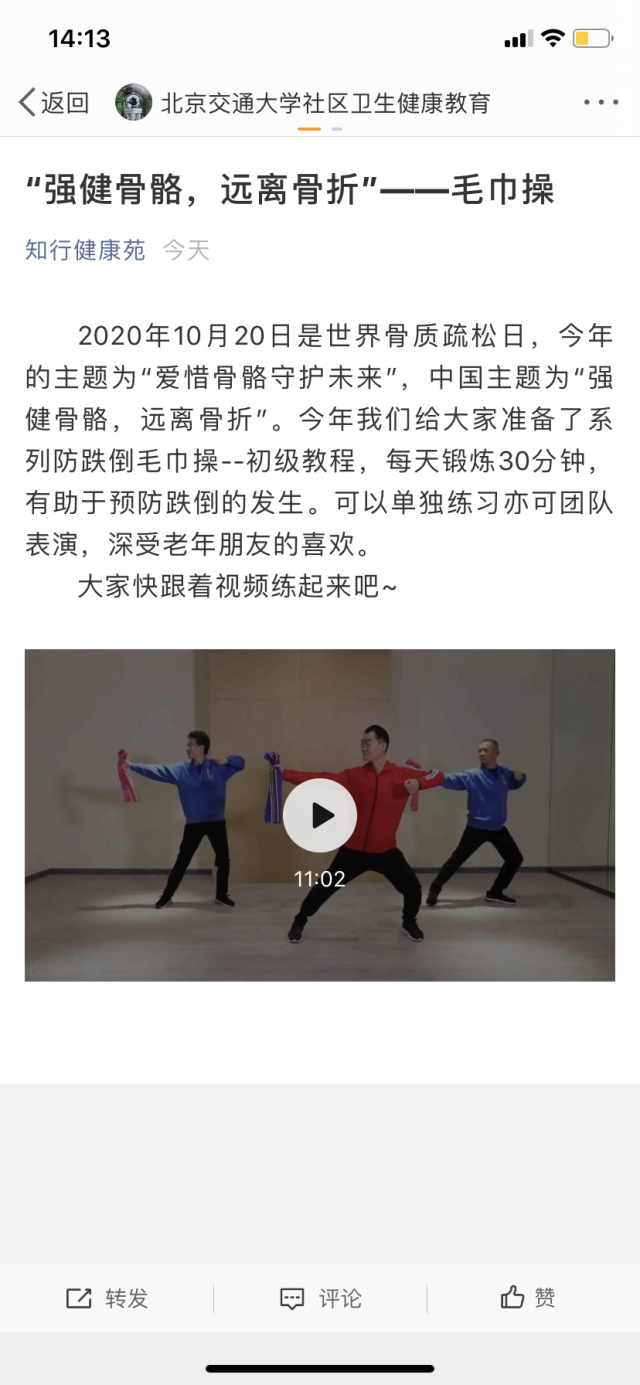Open the 知行健康苑 author link
Viewport: 640px width, 1385px height.
(85, 250)
